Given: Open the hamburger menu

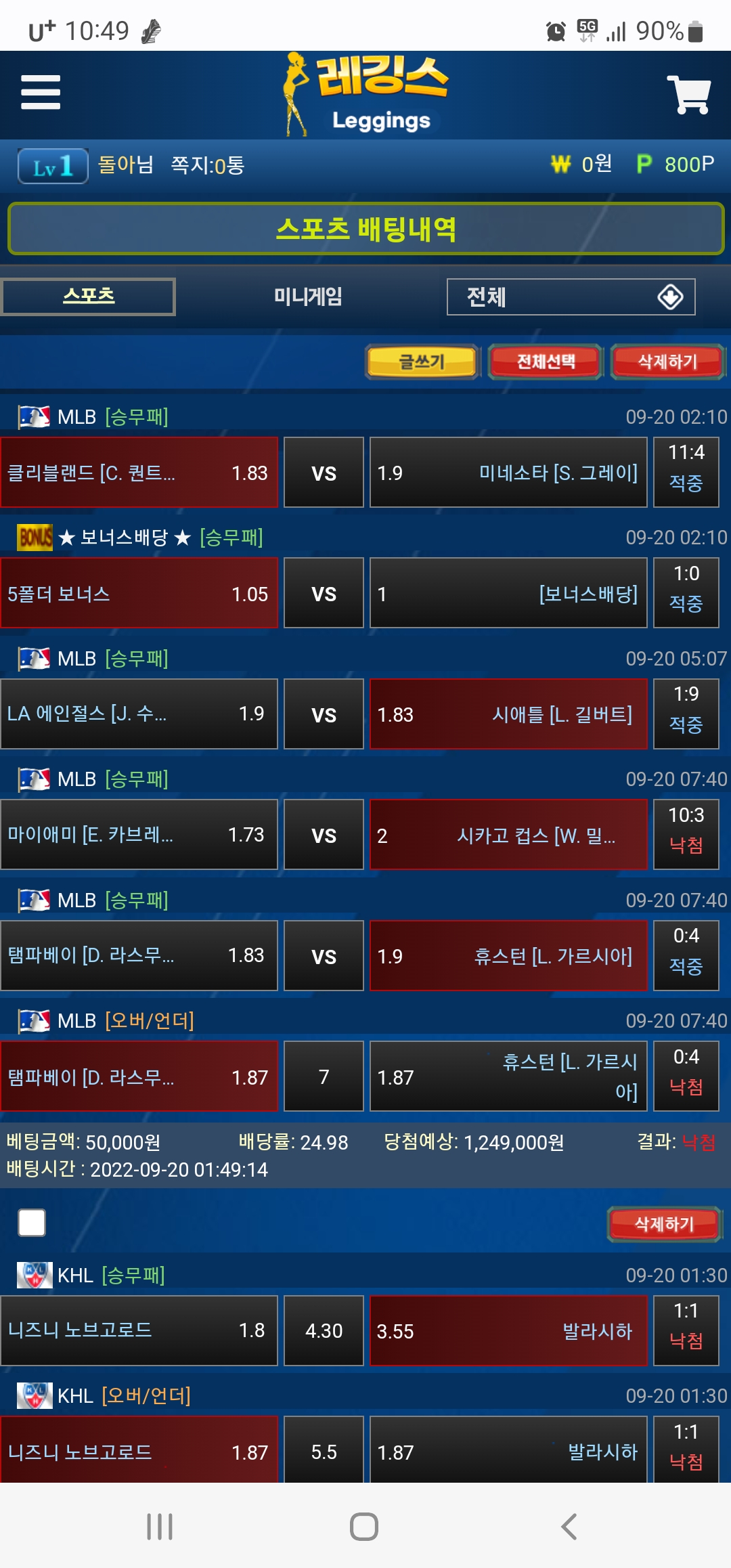Looking at the screenshot, I should [41, 92].
